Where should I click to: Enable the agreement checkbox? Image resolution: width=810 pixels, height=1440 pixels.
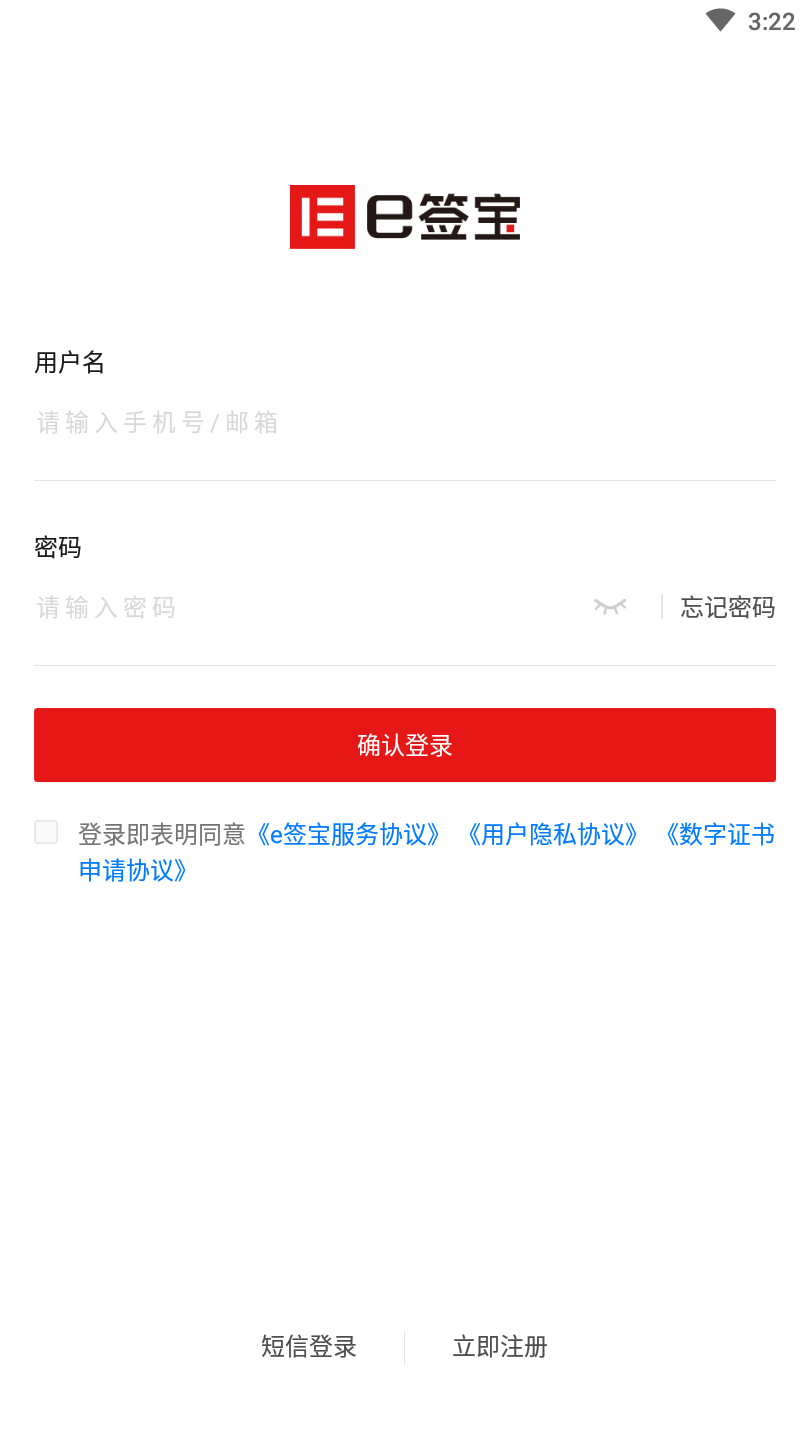coord(46,831)
